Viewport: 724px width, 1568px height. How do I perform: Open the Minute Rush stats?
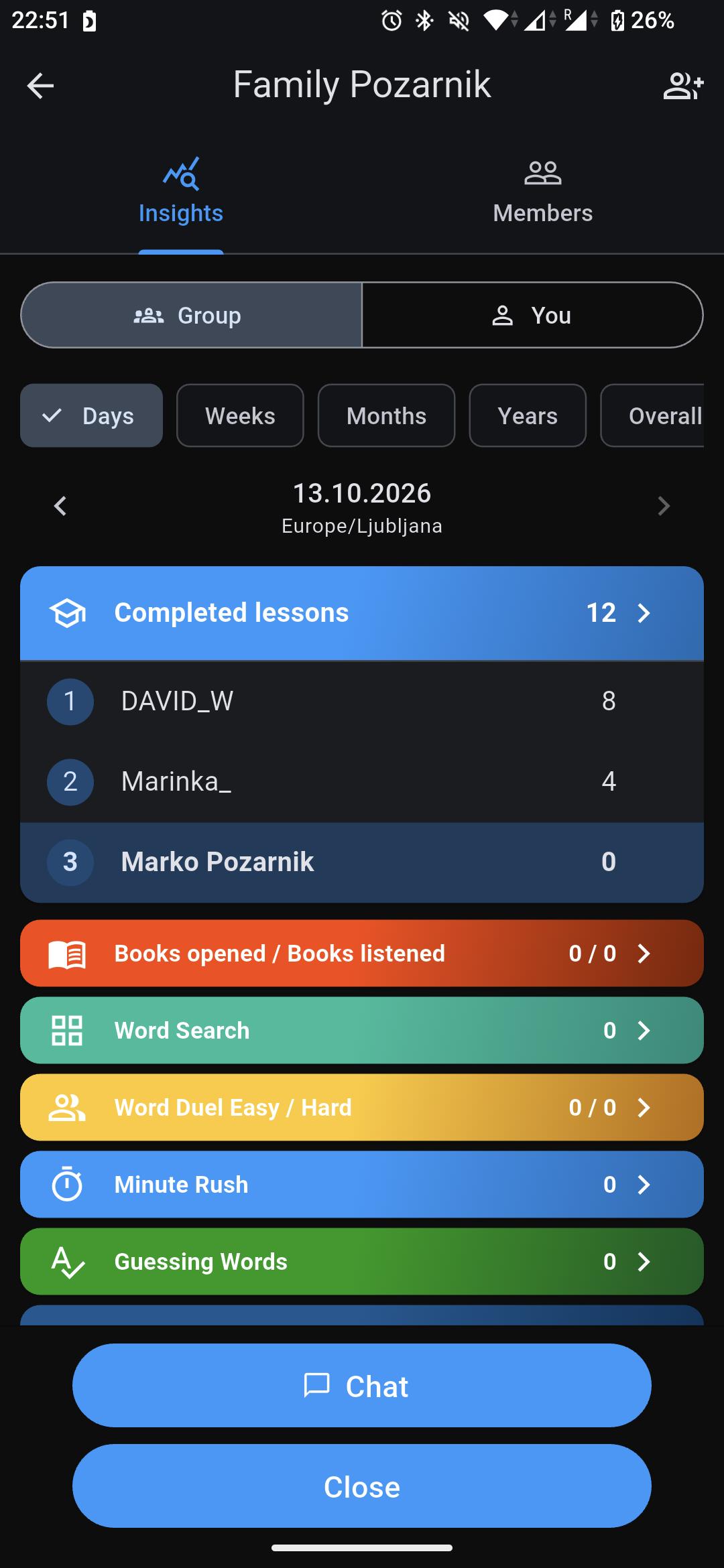(362, 1184)
